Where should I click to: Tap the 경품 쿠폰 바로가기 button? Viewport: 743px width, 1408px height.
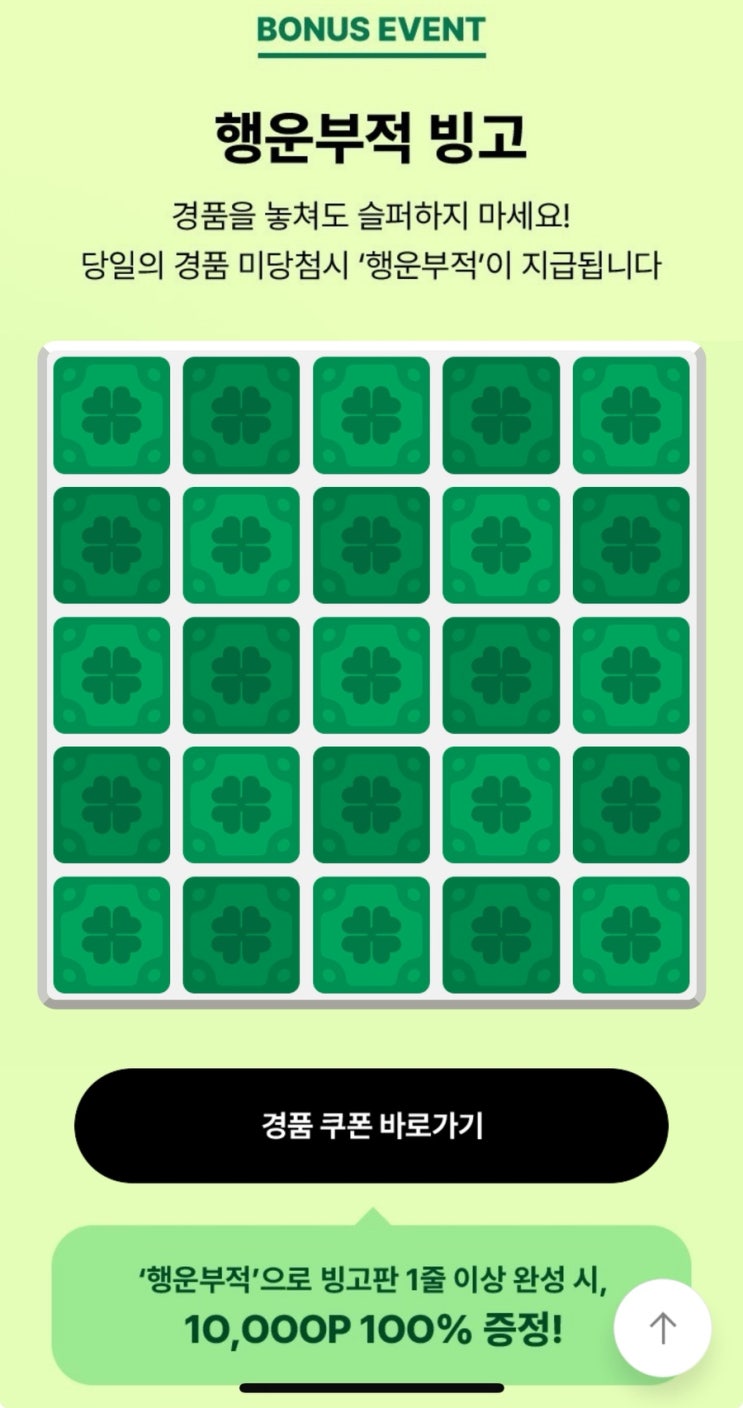(371, 1126)
